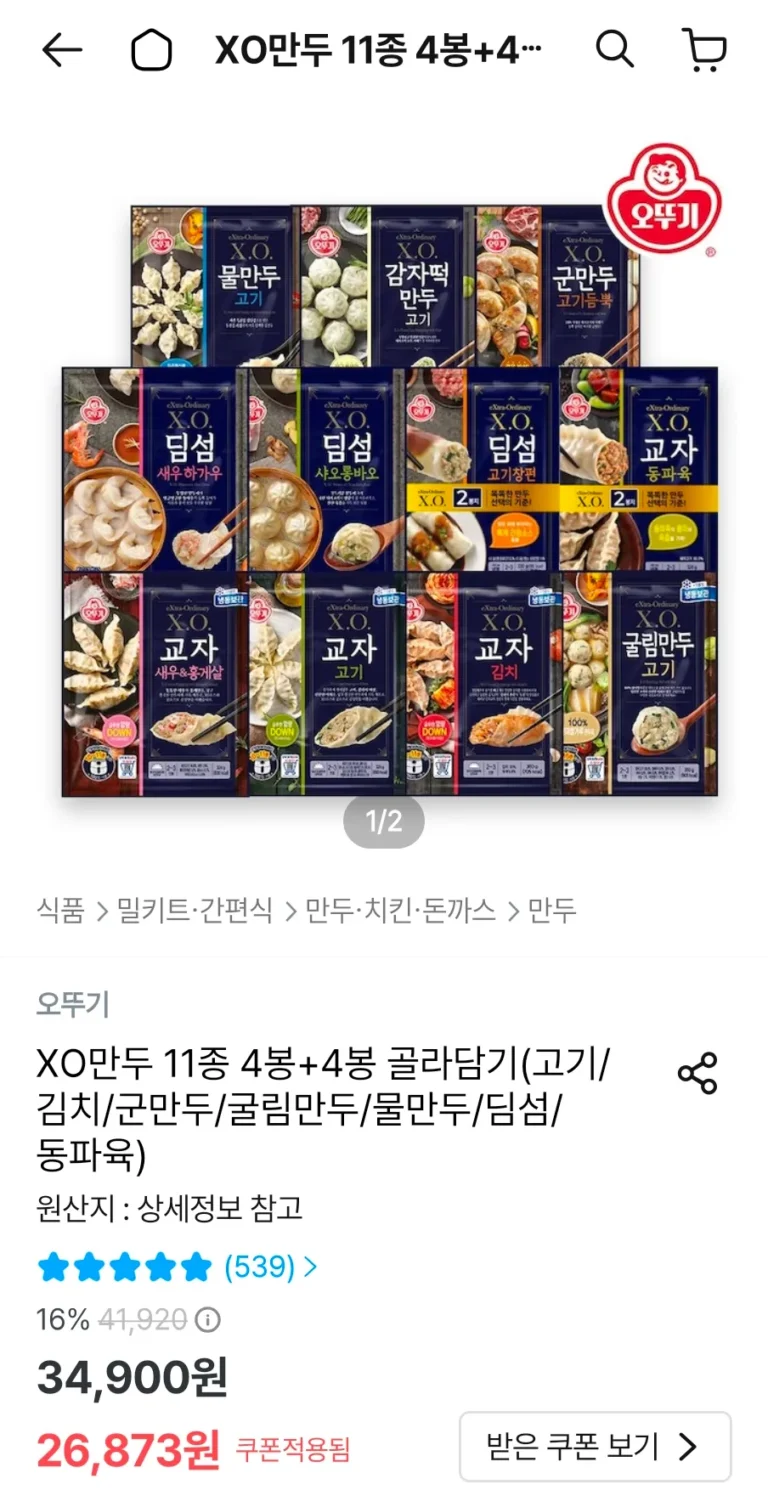Show discount price info icon

coord(207,1320)
